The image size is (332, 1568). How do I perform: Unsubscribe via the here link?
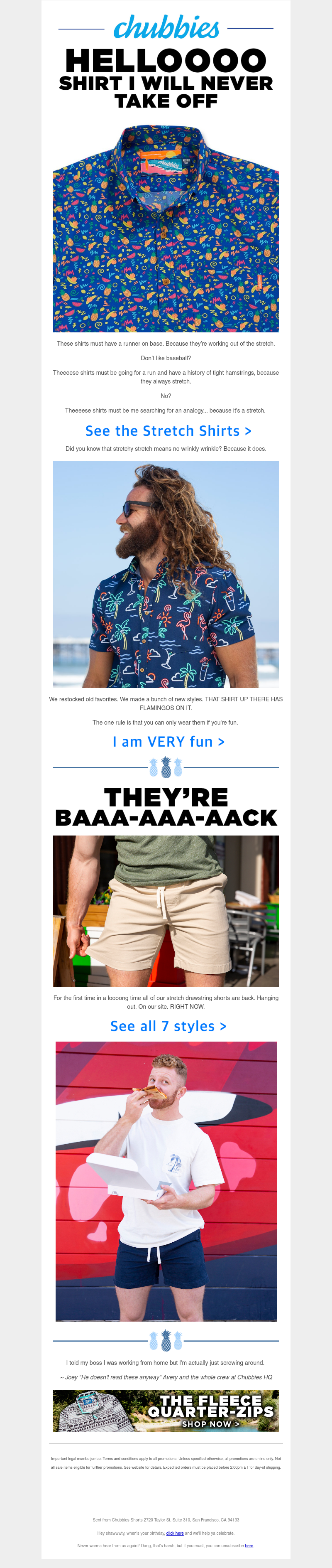(249, 1546)
